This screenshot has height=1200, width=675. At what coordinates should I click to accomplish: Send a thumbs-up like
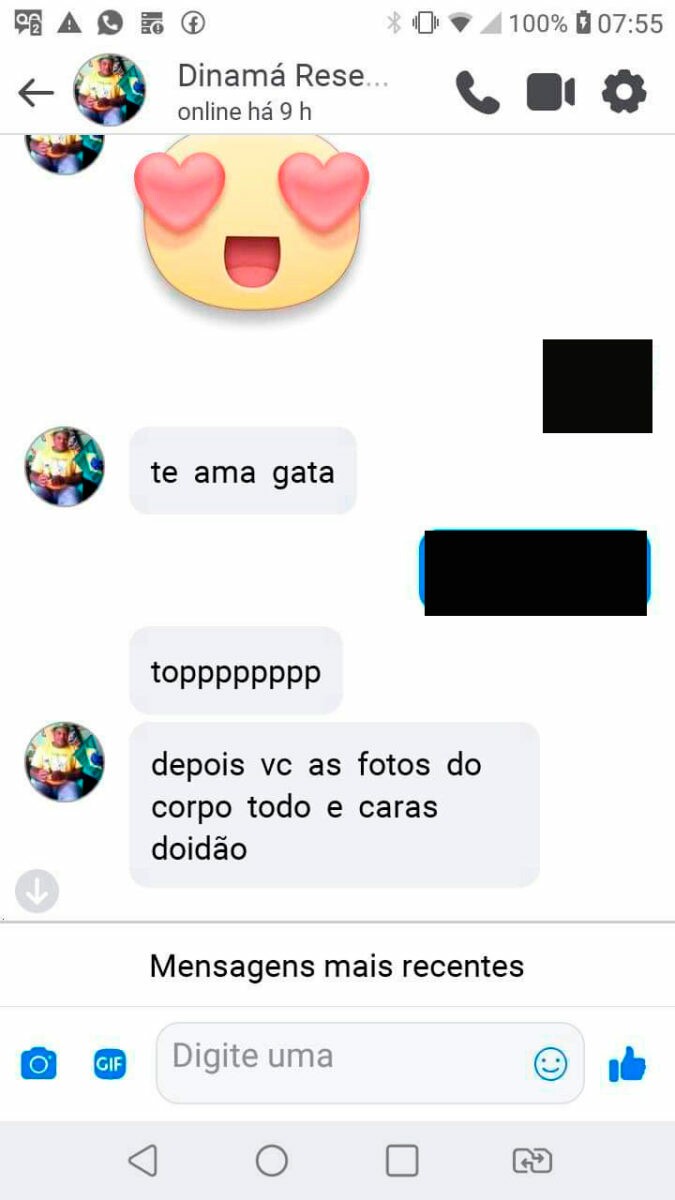627,1064
